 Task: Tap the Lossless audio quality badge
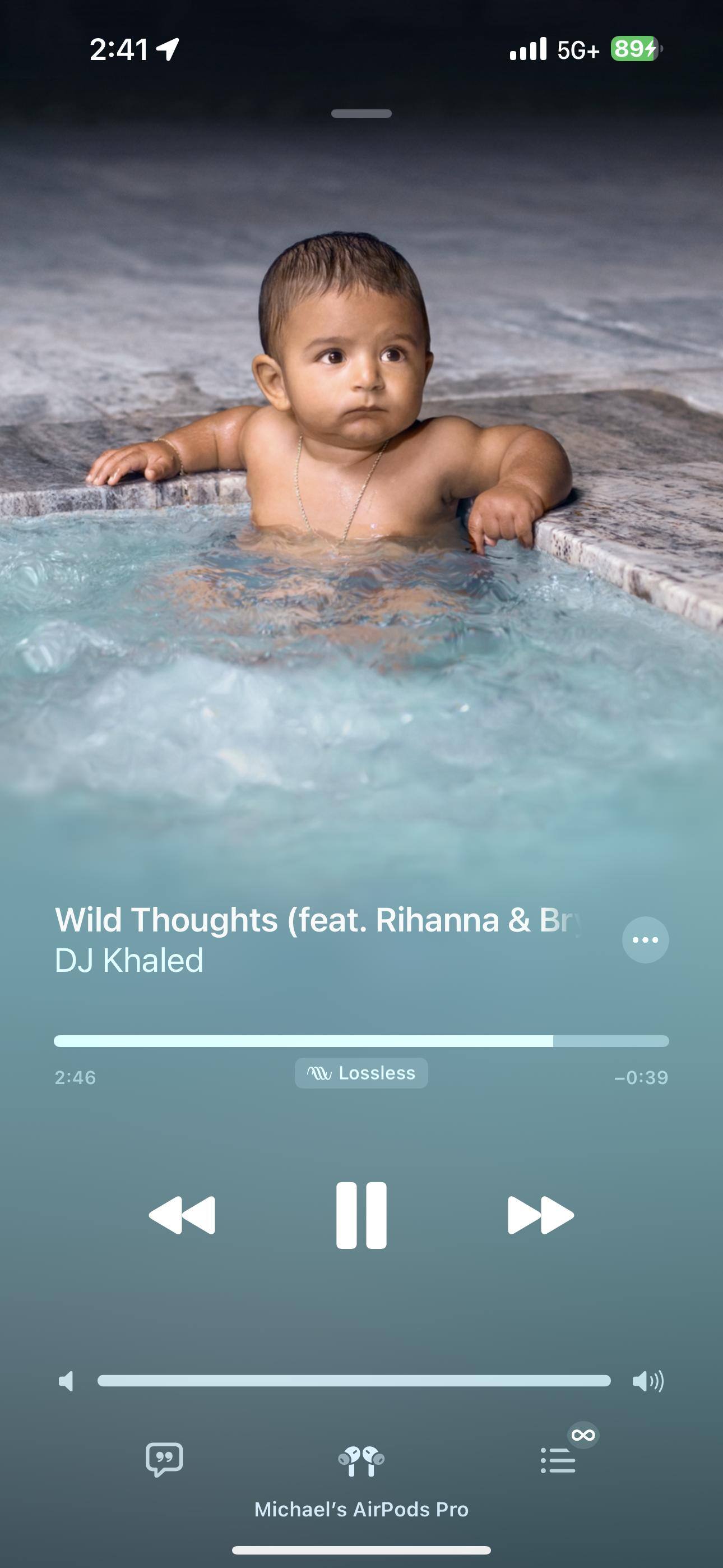361,1073
